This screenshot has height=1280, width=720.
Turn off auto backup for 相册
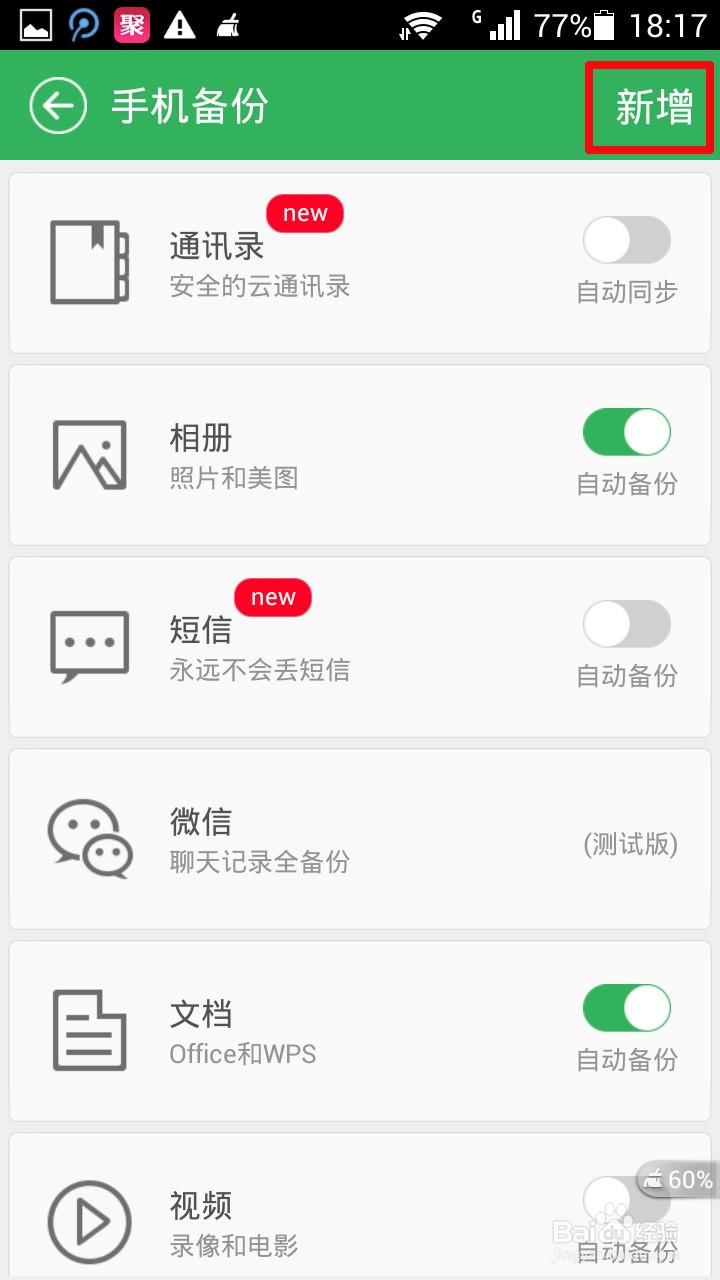pos(627,433)
